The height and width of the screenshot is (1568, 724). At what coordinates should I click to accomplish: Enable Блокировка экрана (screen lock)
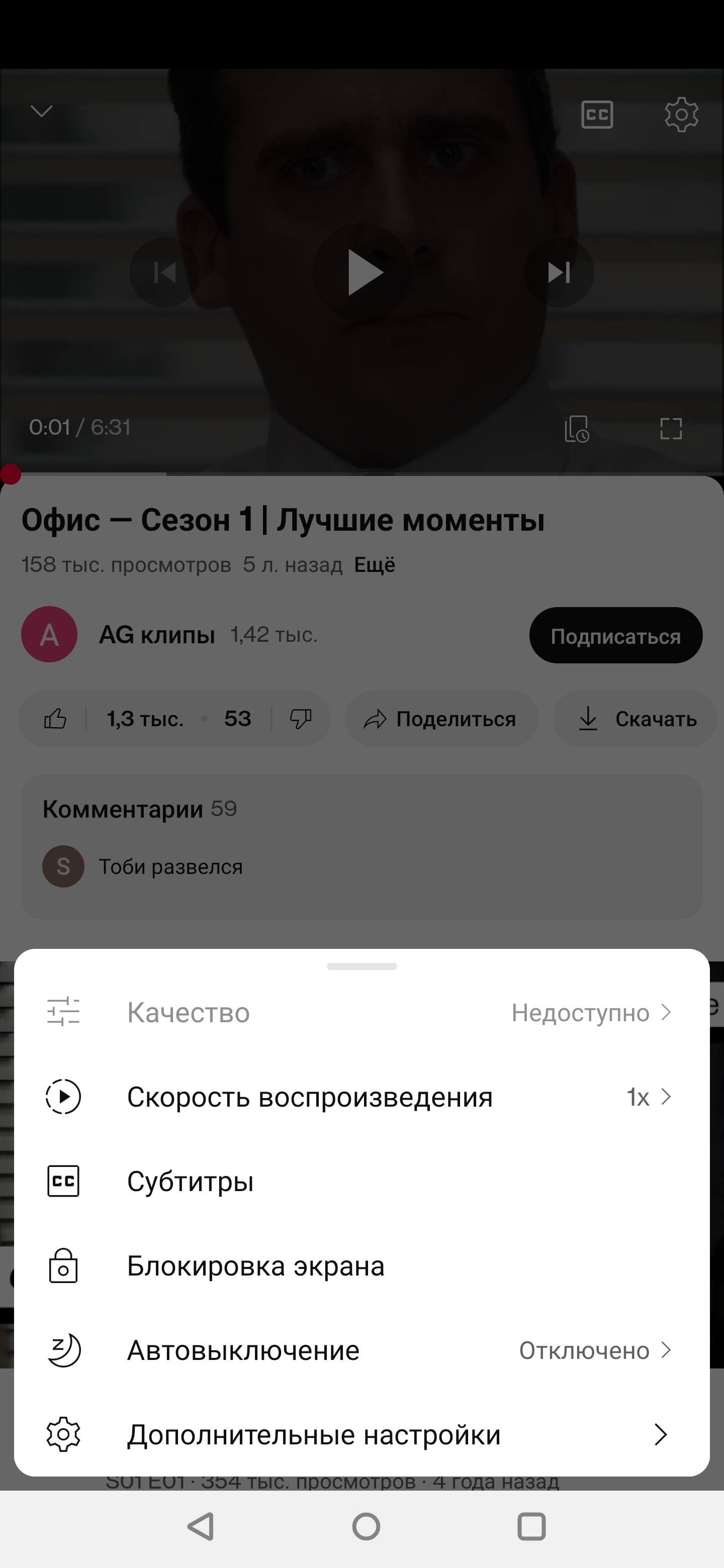(361, 1265)
